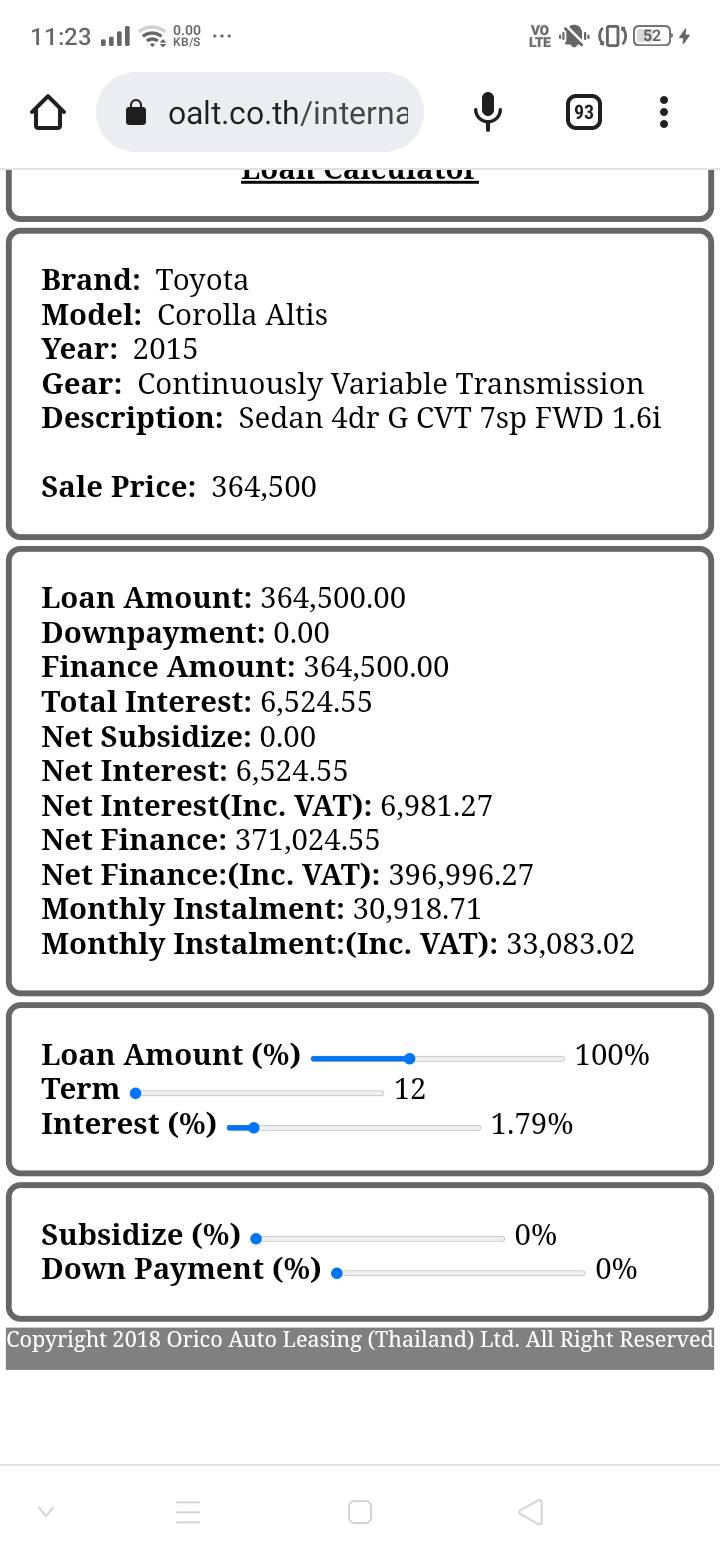Open the tab switcher showing 93
The height and width of the screenshot is (1560, 720).
[583, 112]
